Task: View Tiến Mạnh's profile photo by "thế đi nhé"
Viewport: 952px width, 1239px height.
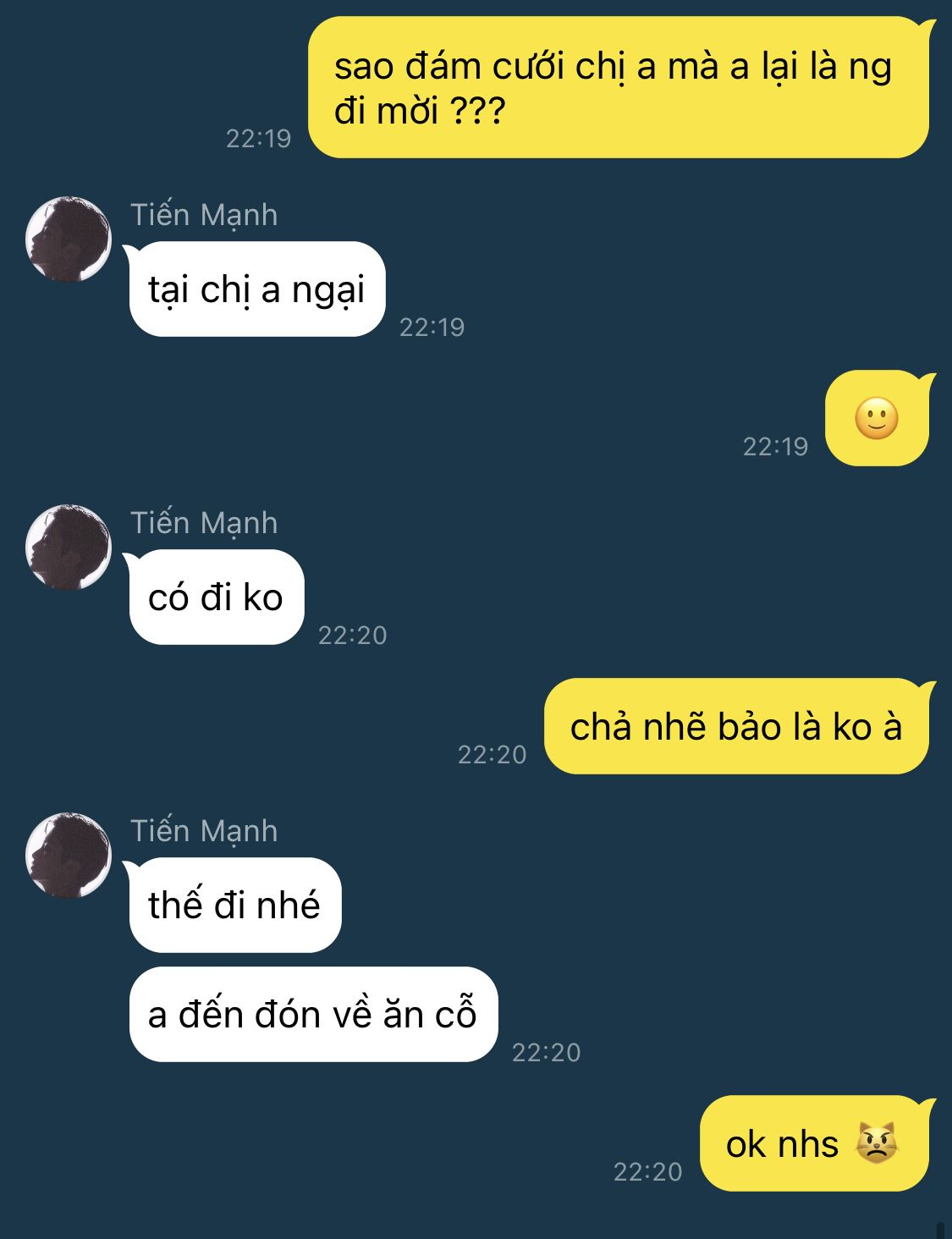Action: [69, 856]
